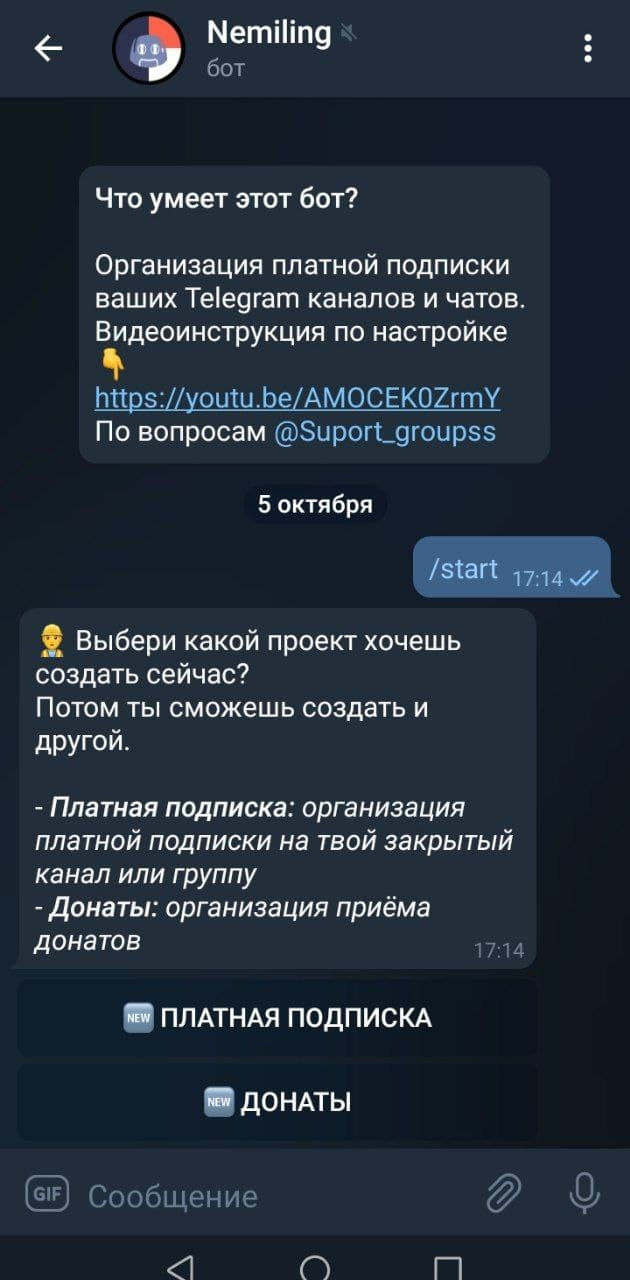
Task: Attach a file with the paperclip
Action: coord(504,1193)
